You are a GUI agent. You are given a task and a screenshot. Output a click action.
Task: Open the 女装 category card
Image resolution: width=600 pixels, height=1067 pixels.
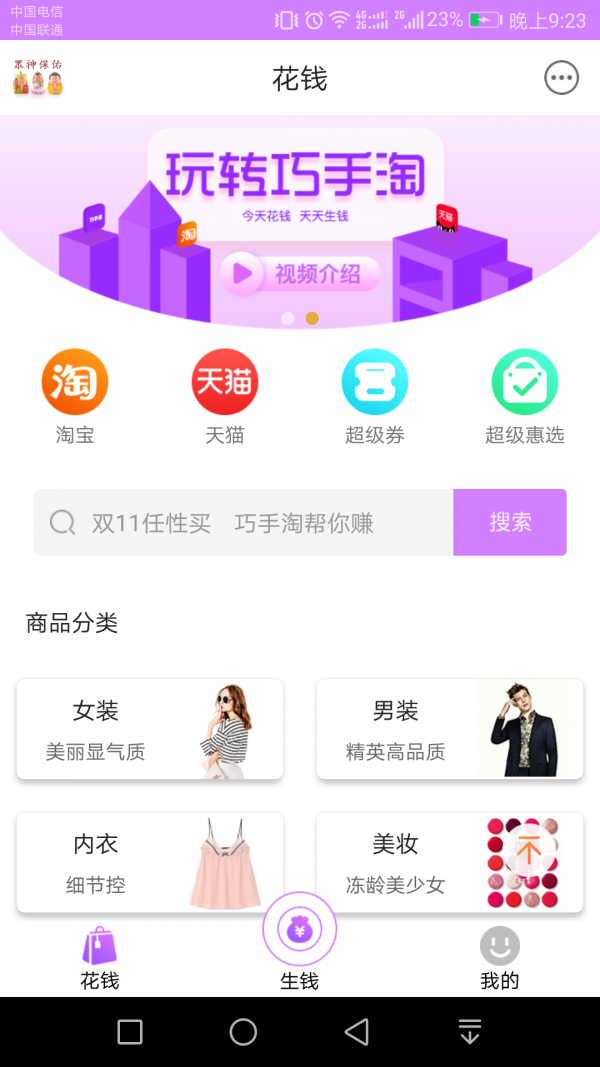150,729
